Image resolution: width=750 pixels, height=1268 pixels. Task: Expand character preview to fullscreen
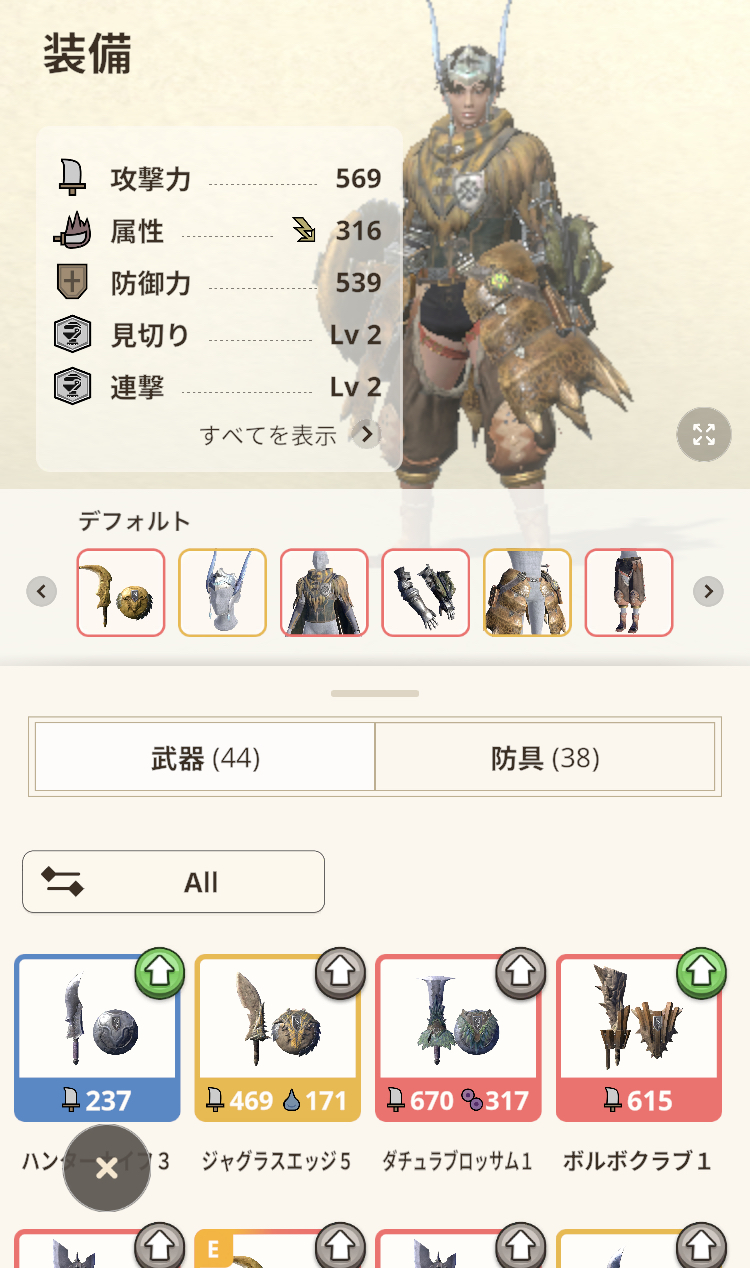704,434
